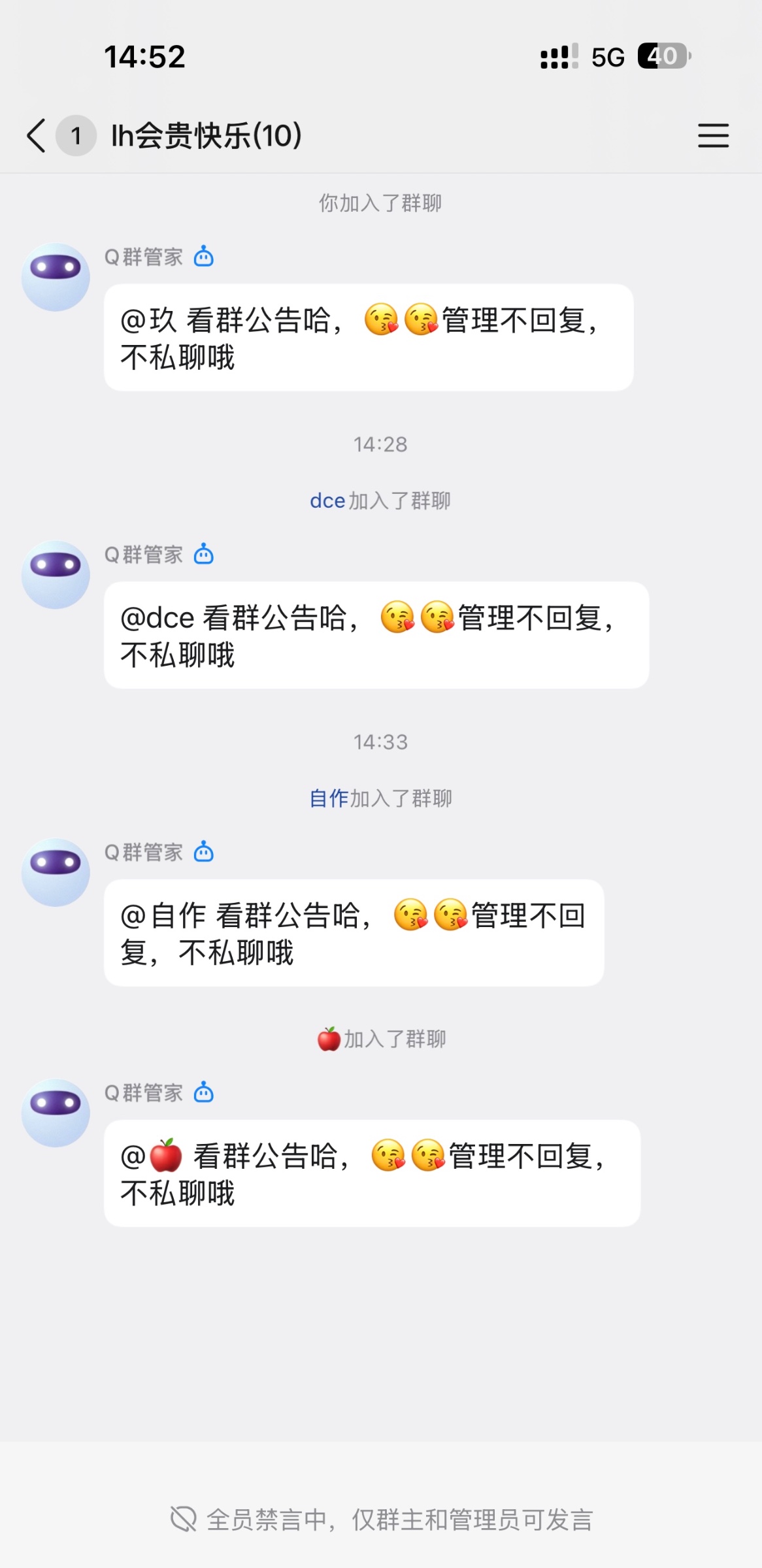Go back to the chat list
This screenshot has height=1568, width=762.
[x=37, y=135]
